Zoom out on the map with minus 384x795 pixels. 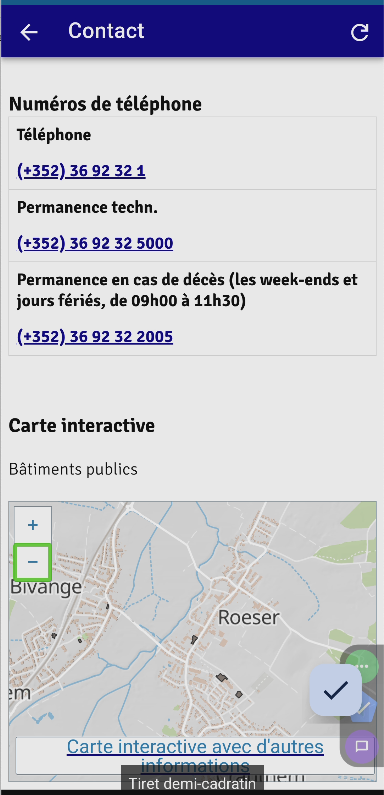coord(32,562)
